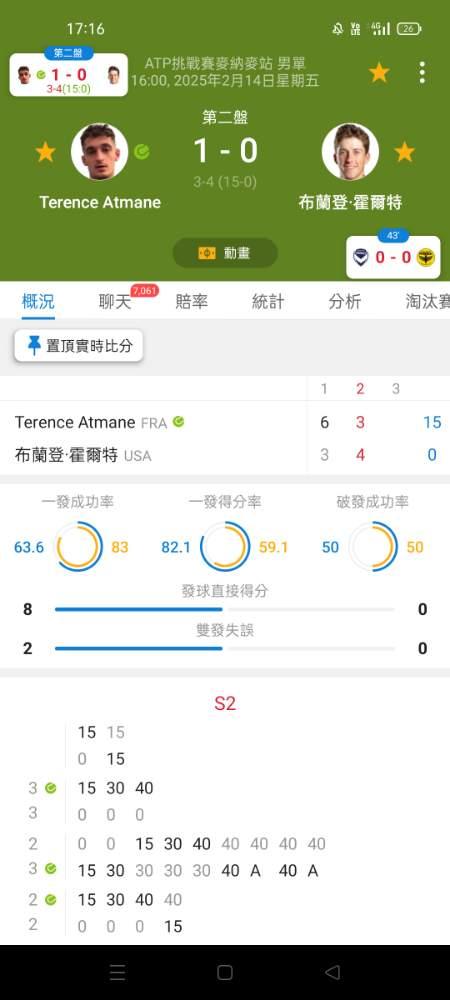Switch to the 分析 tab
Screen dimensions: 450x1000
click(x=345, y=302)
